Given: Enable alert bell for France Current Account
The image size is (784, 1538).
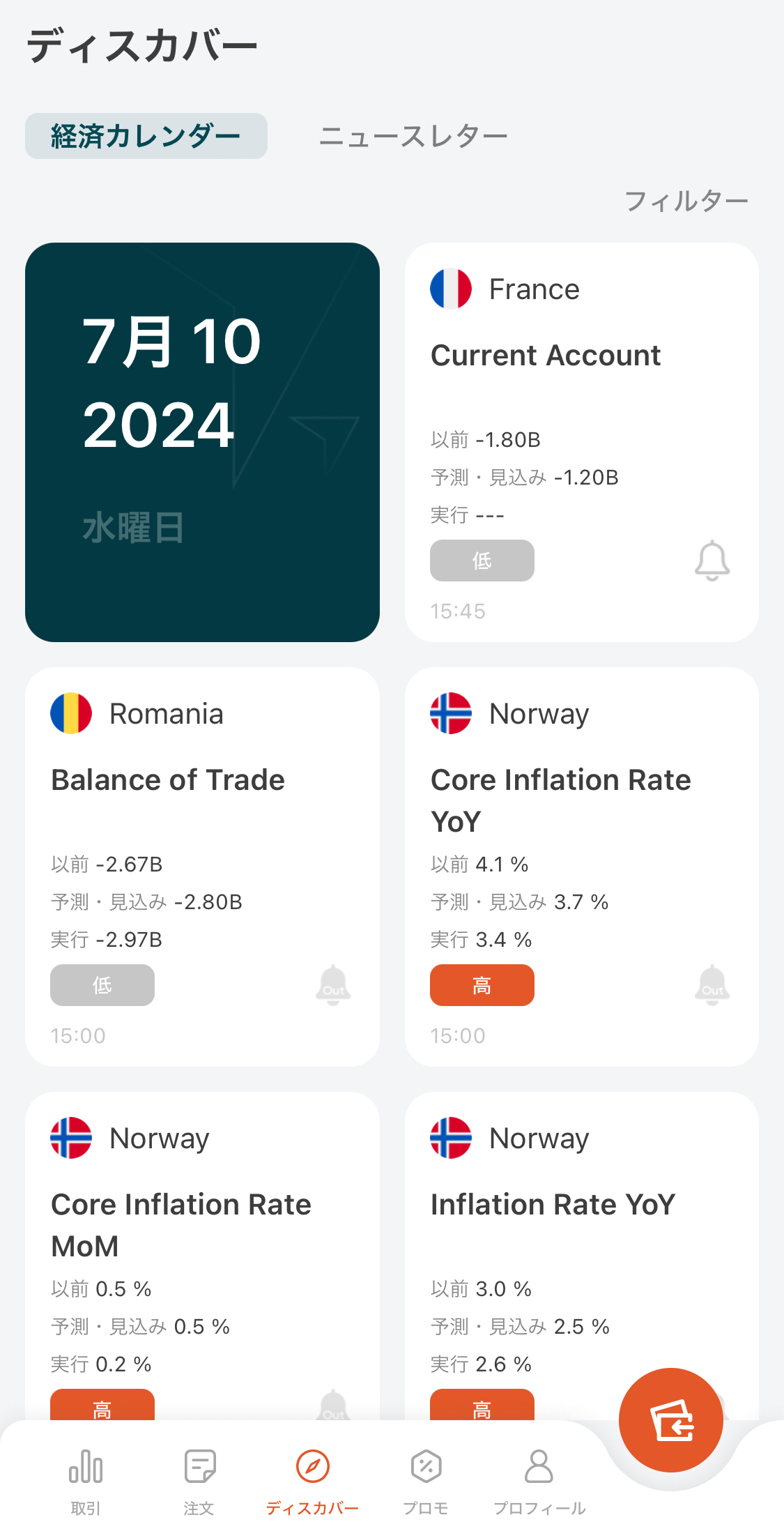Looking at the screenshot, I should [x=712, y=561].
